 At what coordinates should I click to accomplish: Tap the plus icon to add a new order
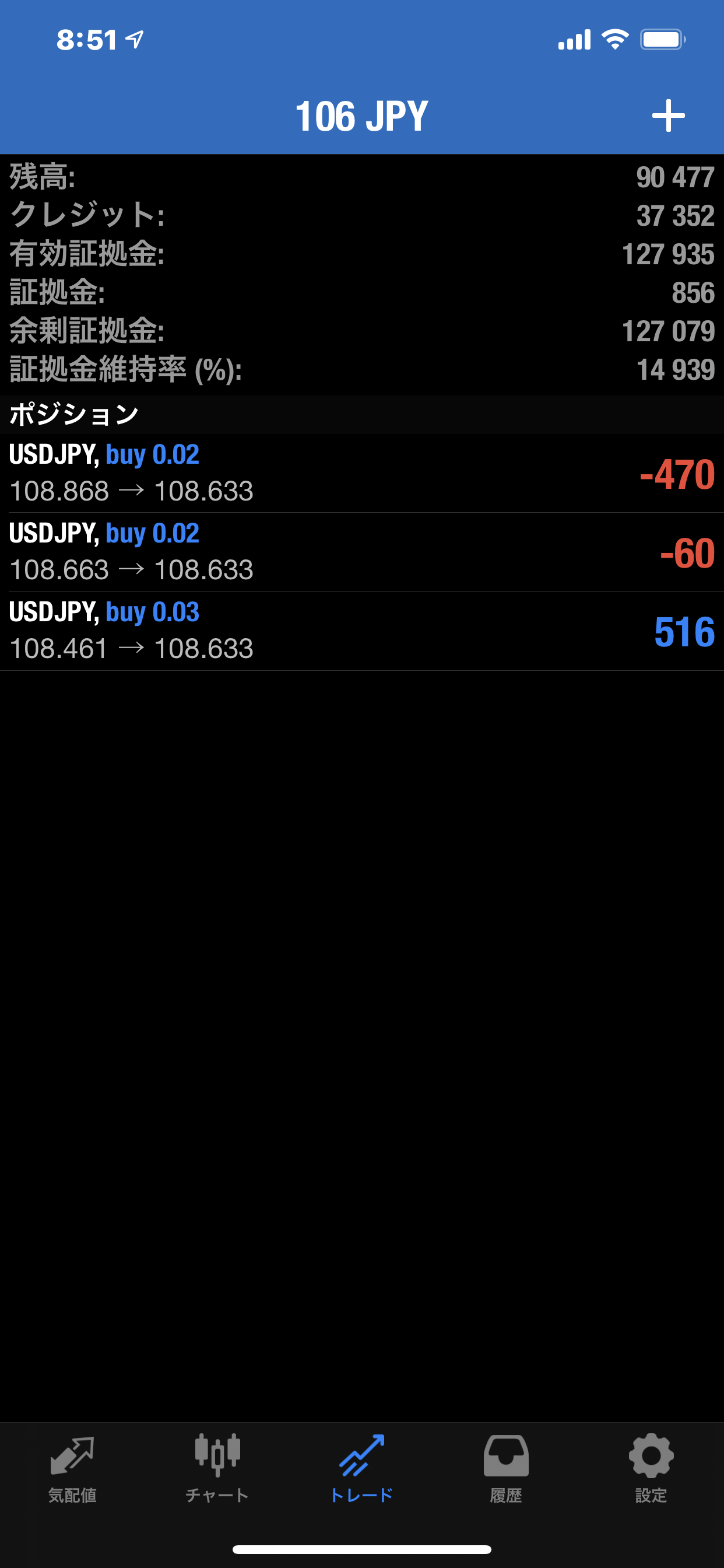[x=668, y=116]
